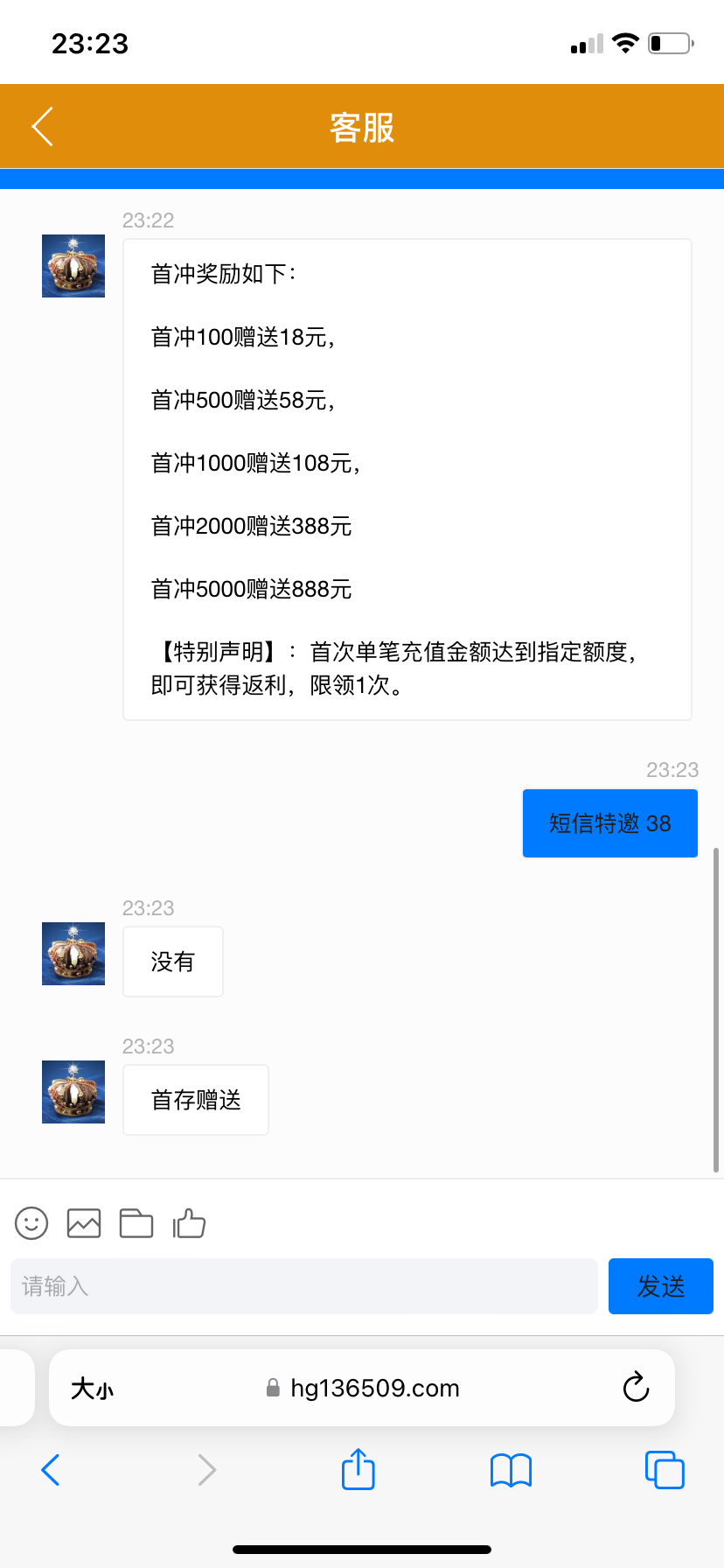Image resolution: width=724 pixels, height=1568 pixels.
Task: Open the 大小 page settings menu
Action: pos(92,1389)
